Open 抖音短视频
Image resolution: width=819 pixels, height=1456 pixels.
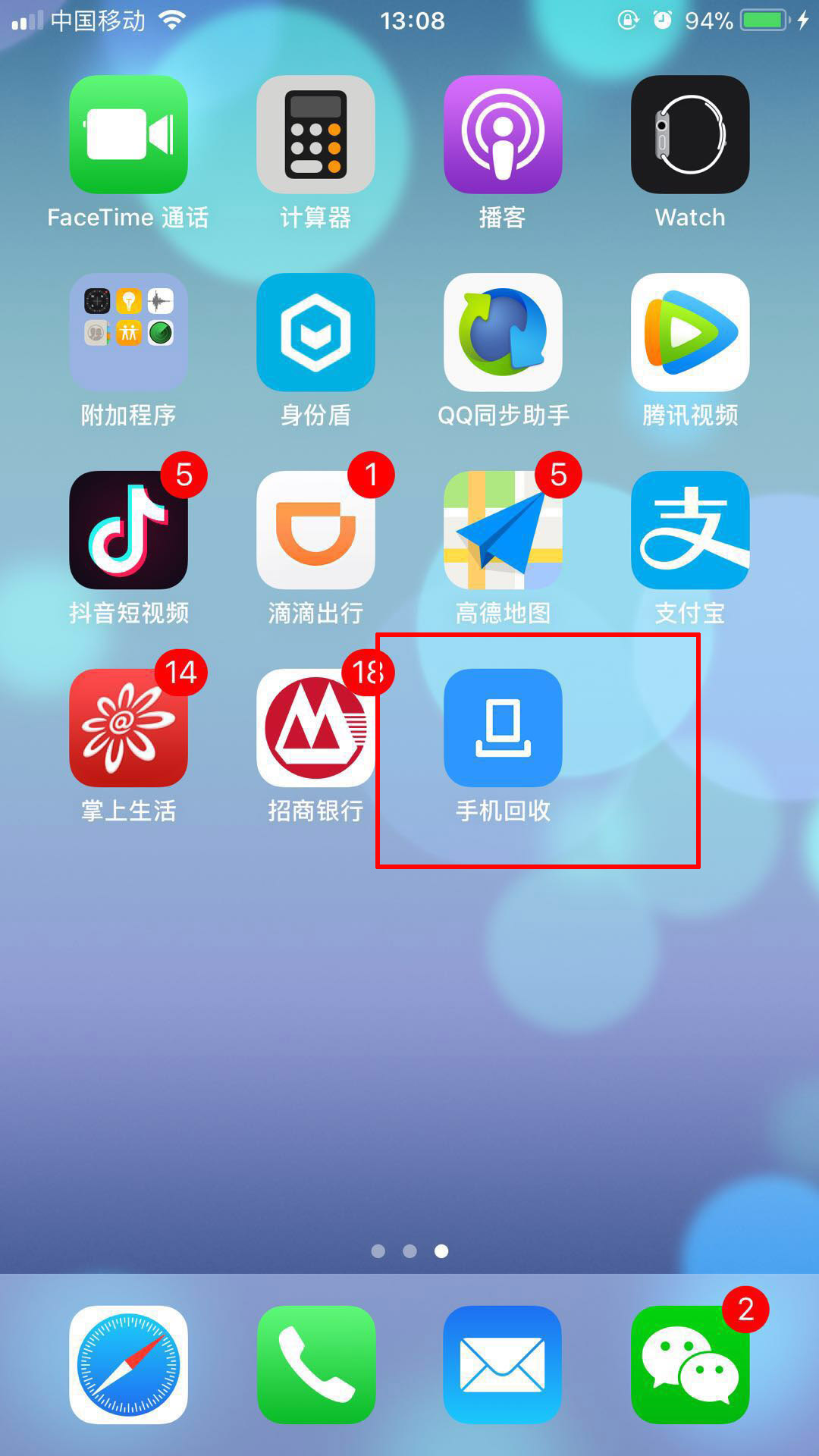tap(128, 530)
